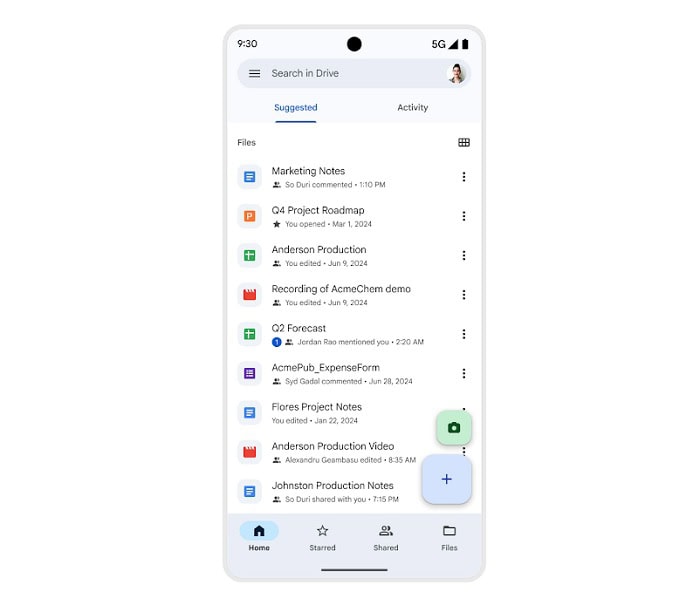
Task: Open the Q4 Project Roadmap file
Action: pos(318,211)
